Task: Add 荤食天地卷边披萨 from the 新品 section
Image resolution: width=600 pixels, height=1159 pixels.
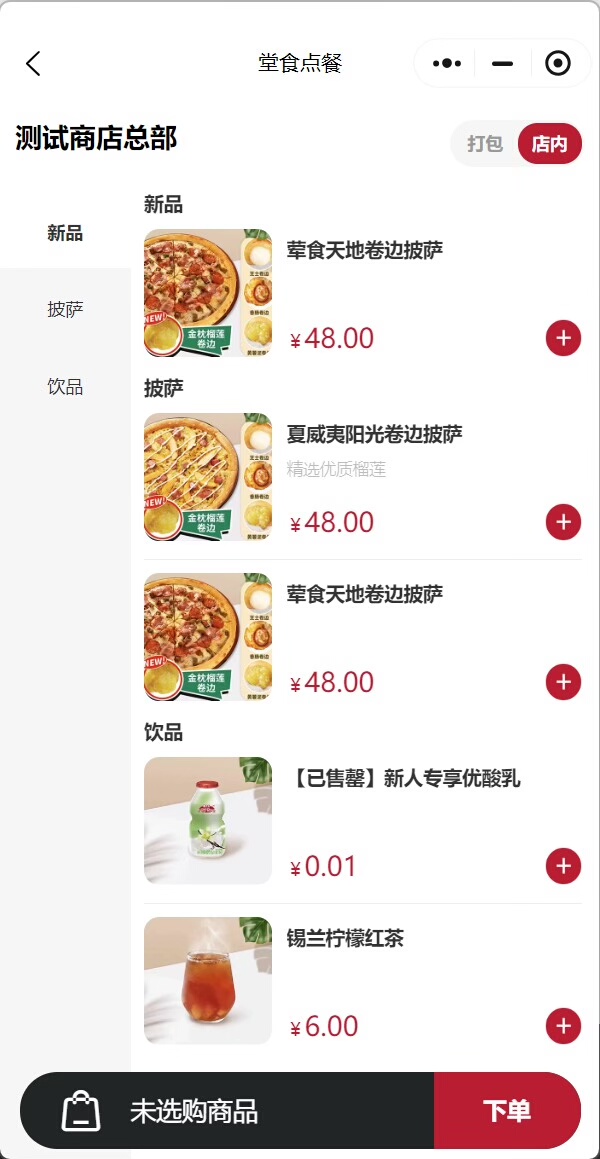Action: (563, 338)
